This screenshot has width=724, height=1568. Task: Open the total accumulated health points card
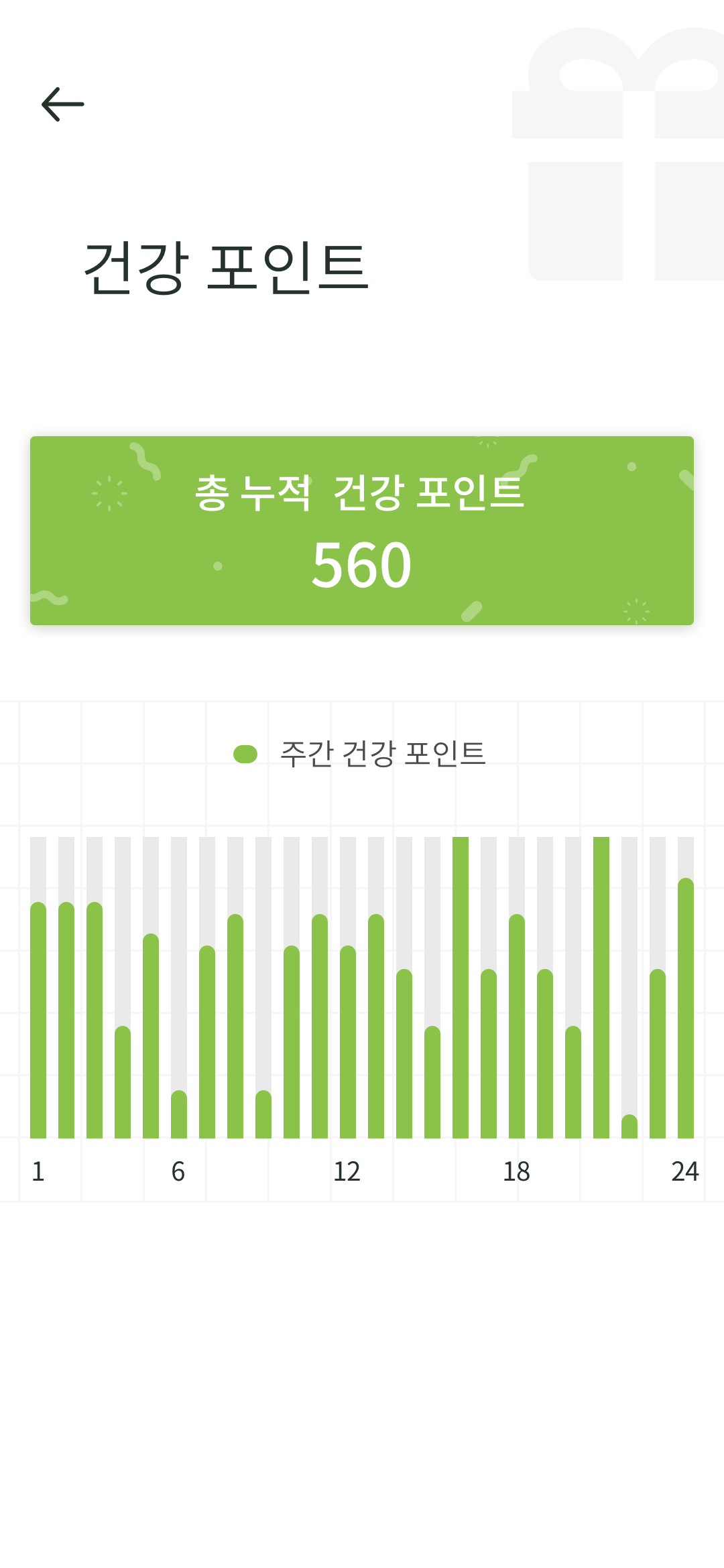(362, 530)
